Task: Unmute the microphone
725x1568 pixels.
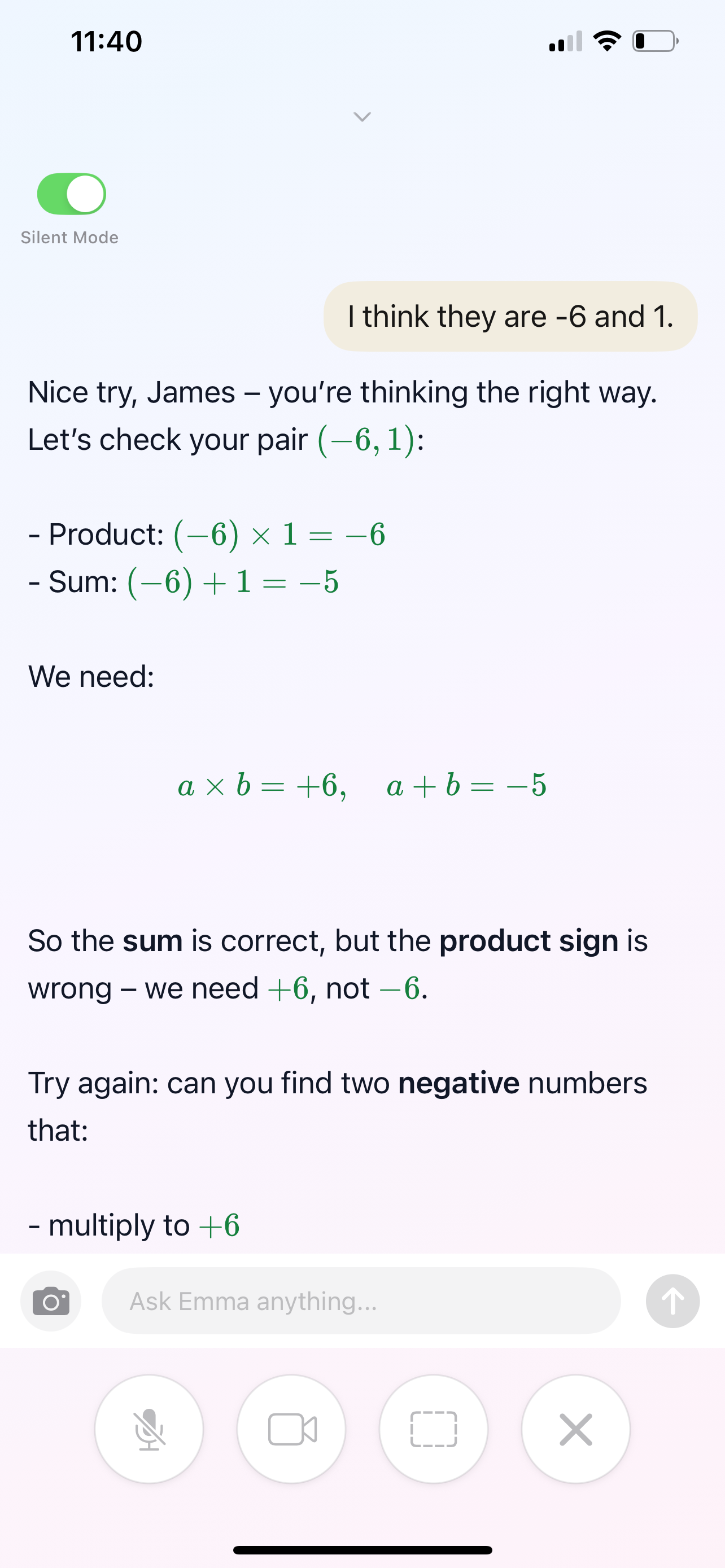Action: tap(149, 1429)
